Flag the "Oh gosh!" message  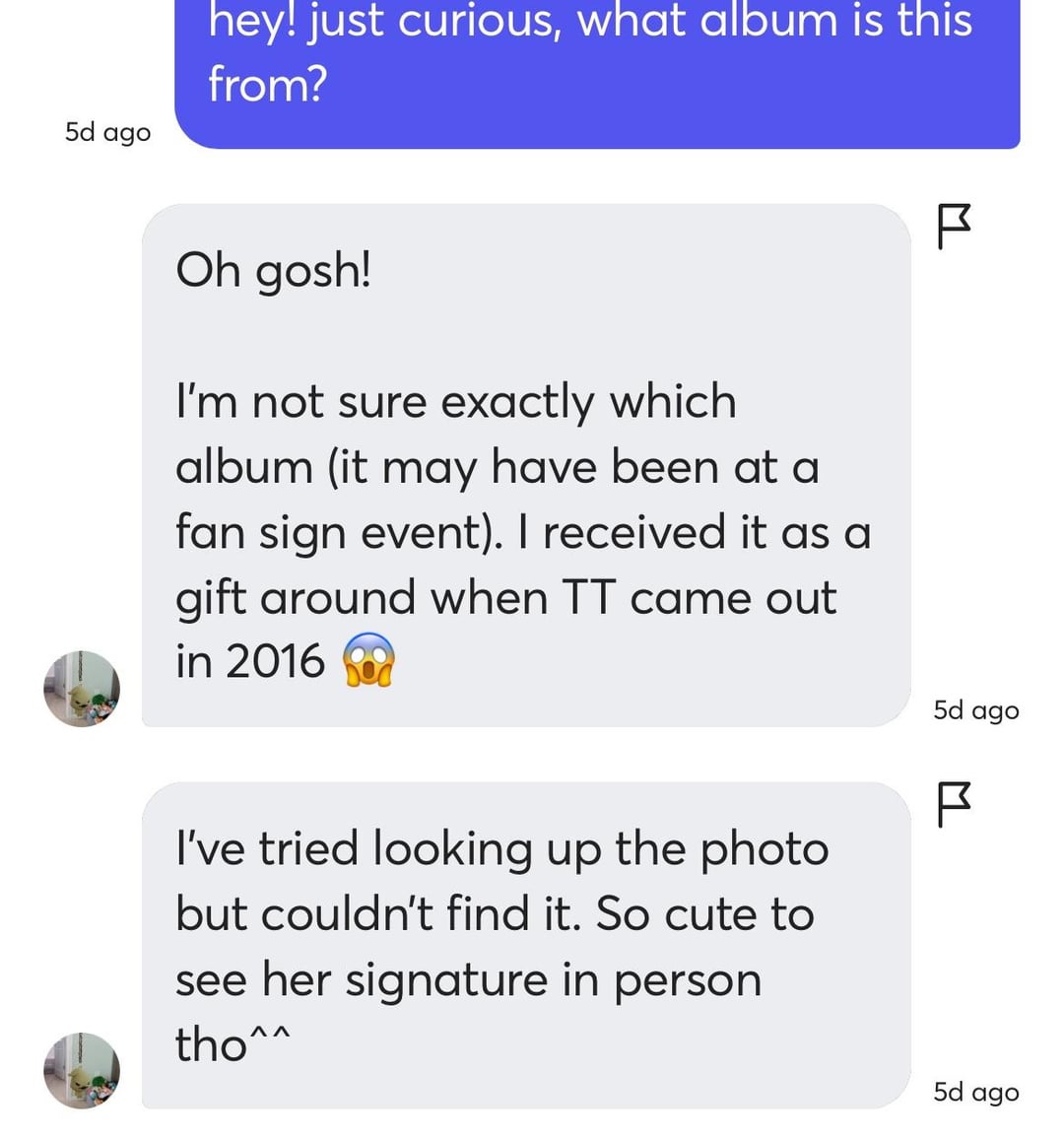(x=953, y=227)
